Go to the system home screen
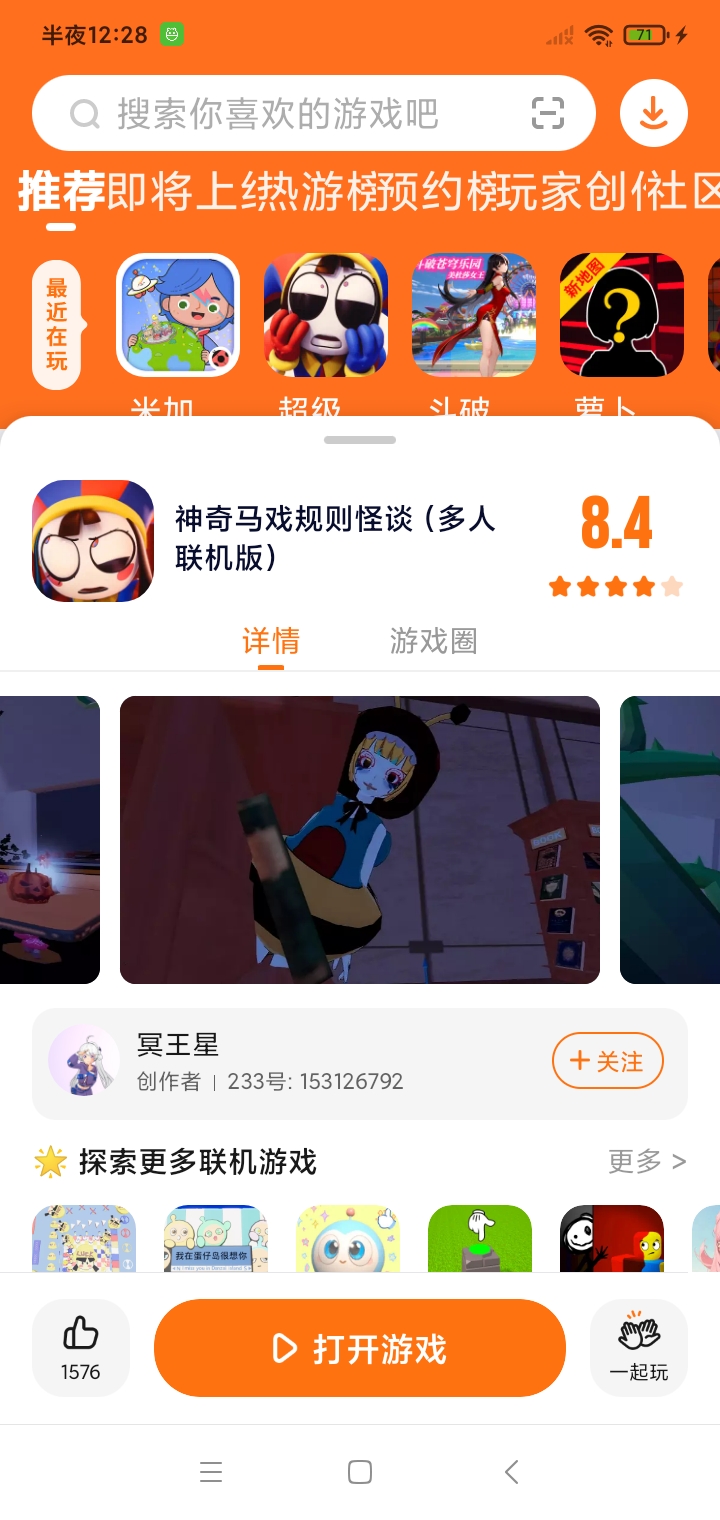720x1520 pixels. 360,1472
